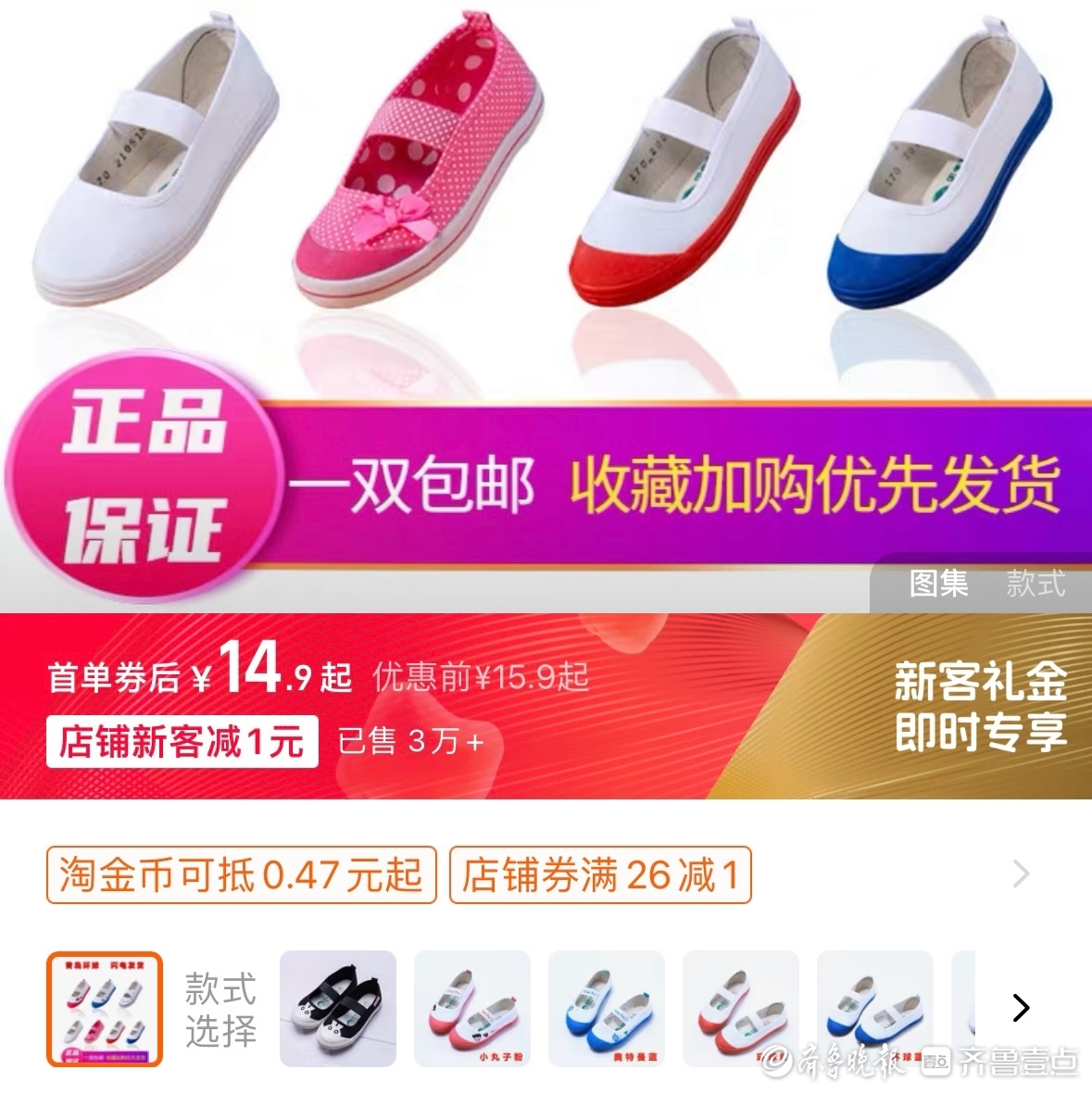Choose the 小丸子粉 pink-sole style

pos(472,1009)
